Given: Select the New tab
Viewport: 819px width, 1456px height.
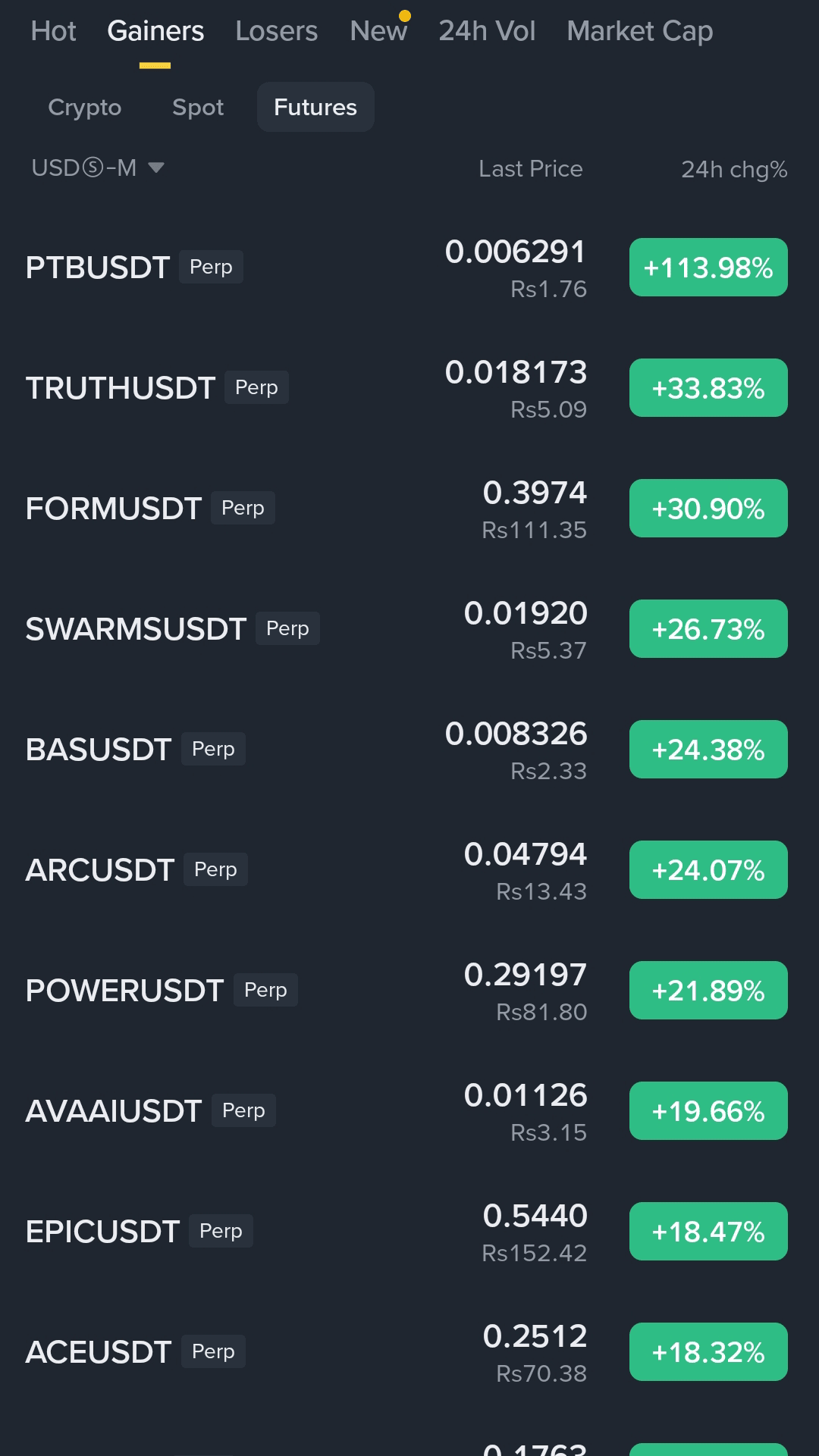Looking at the screenshot, I should coord(378,31).
